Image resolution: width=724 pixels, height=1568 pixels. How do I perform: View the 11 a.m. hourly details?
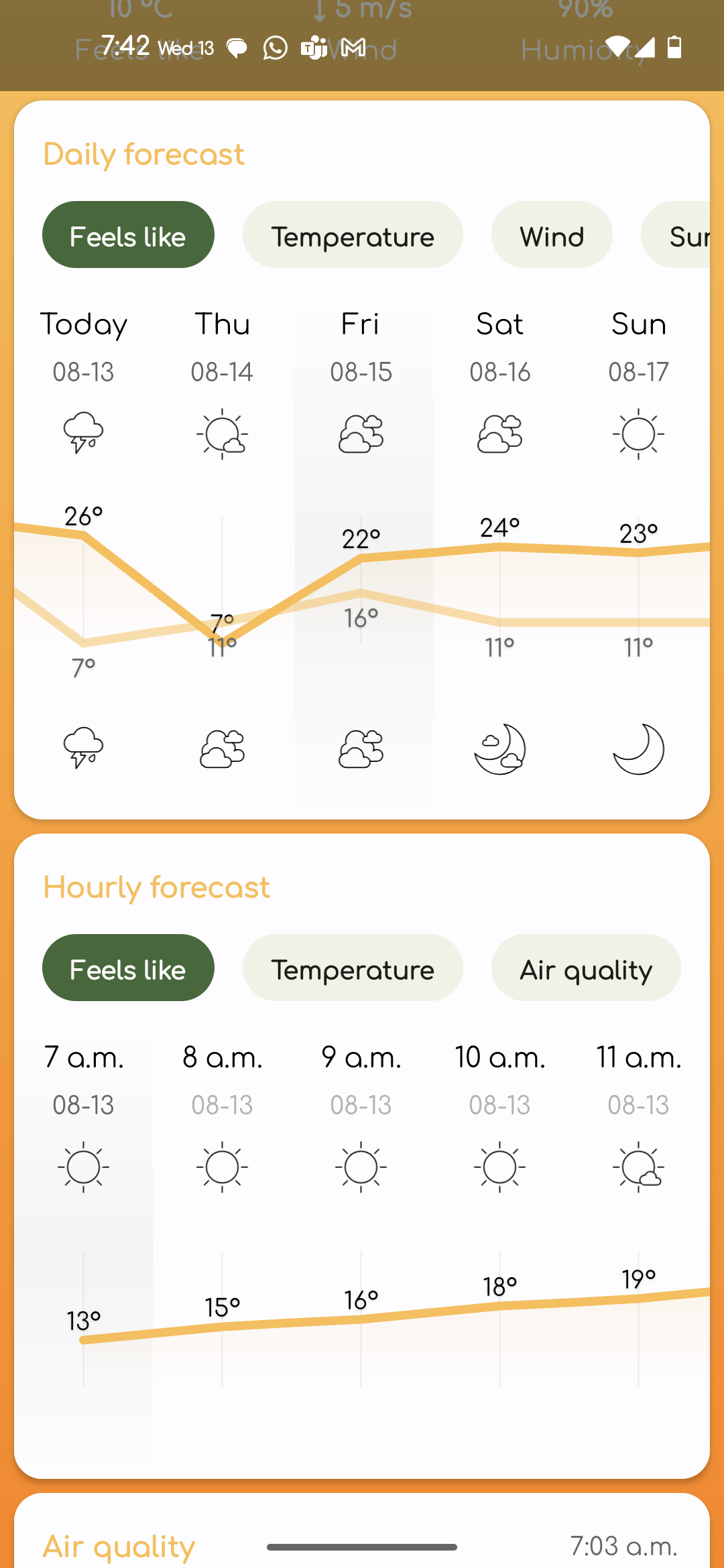(639, 1240)
